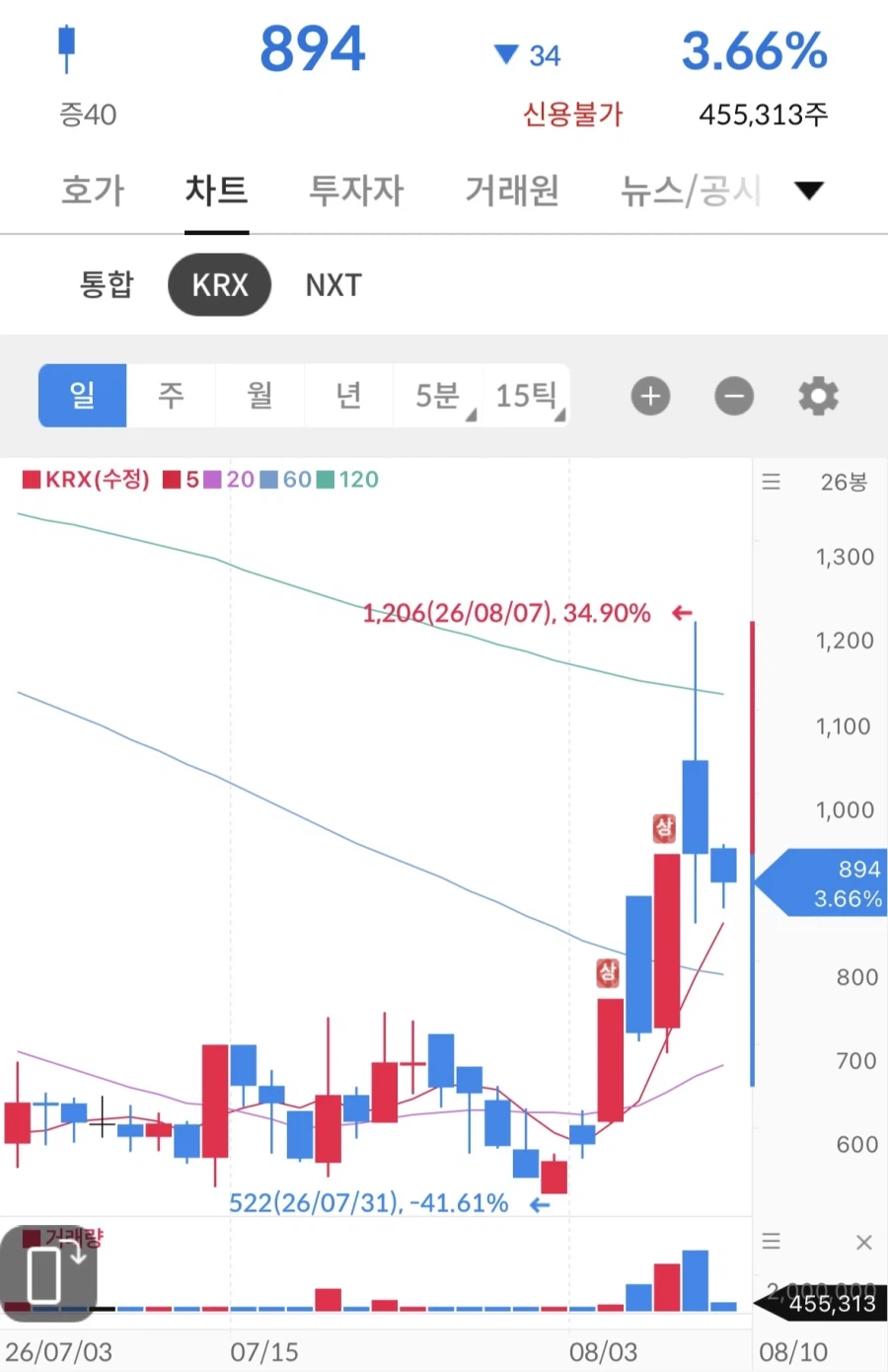Zoom out the chart with minus
Viewport: 888px width, 1372px height.
coord(734,397)
